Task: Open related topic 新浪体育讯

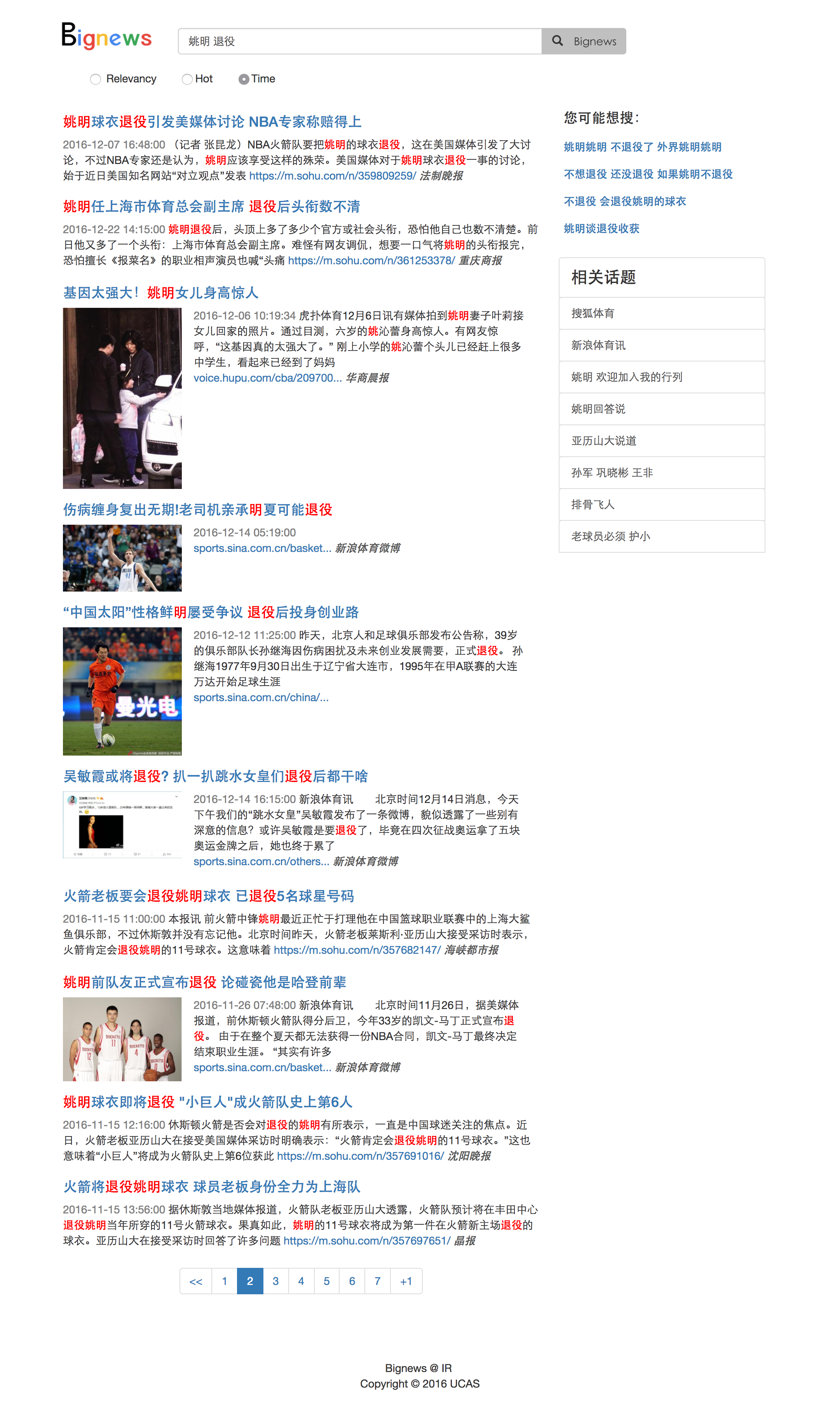Action: coord(662,346)
